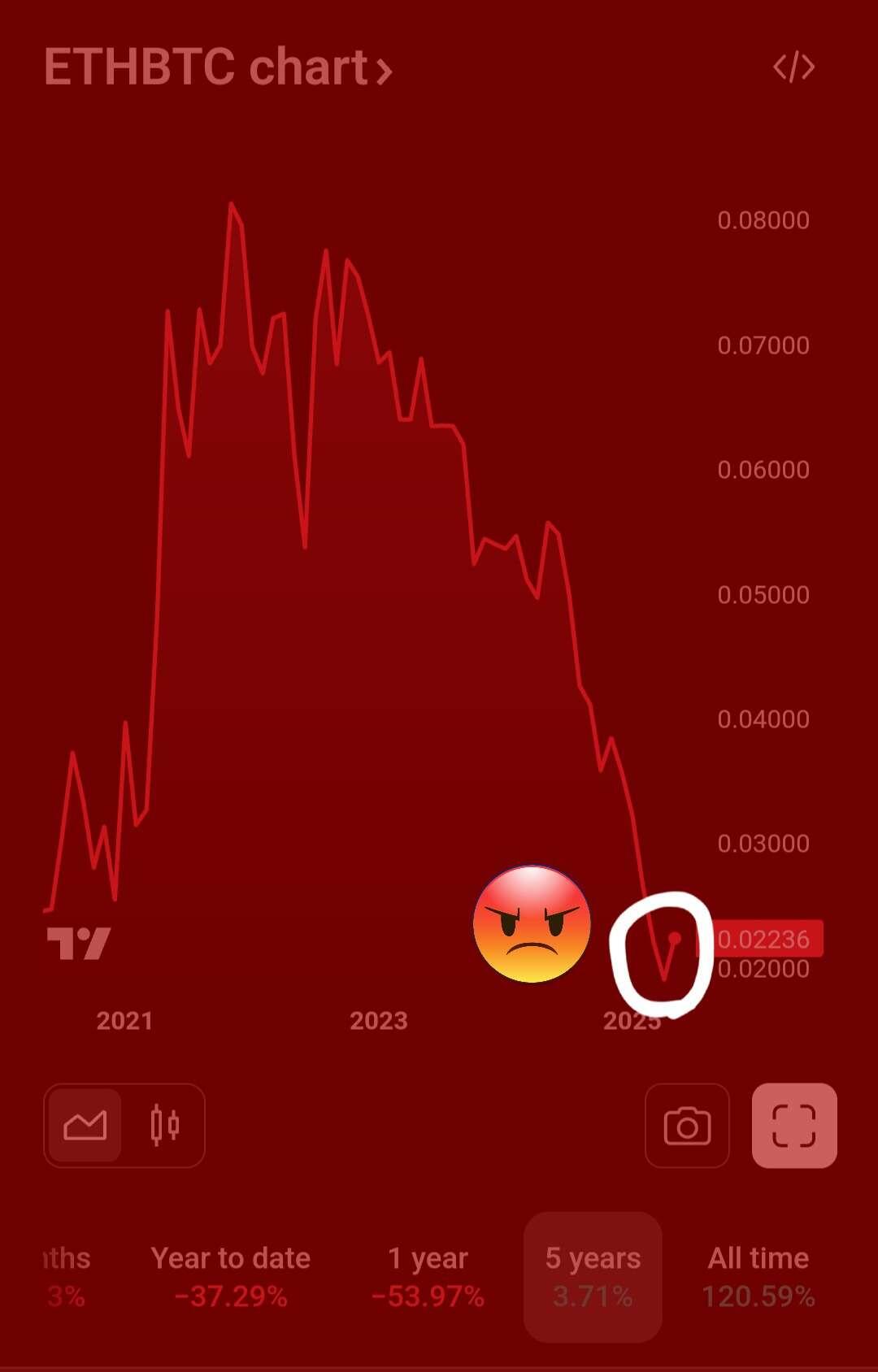Select the 1 year range
This screenshot has width=878, height=1372.
428,1276
